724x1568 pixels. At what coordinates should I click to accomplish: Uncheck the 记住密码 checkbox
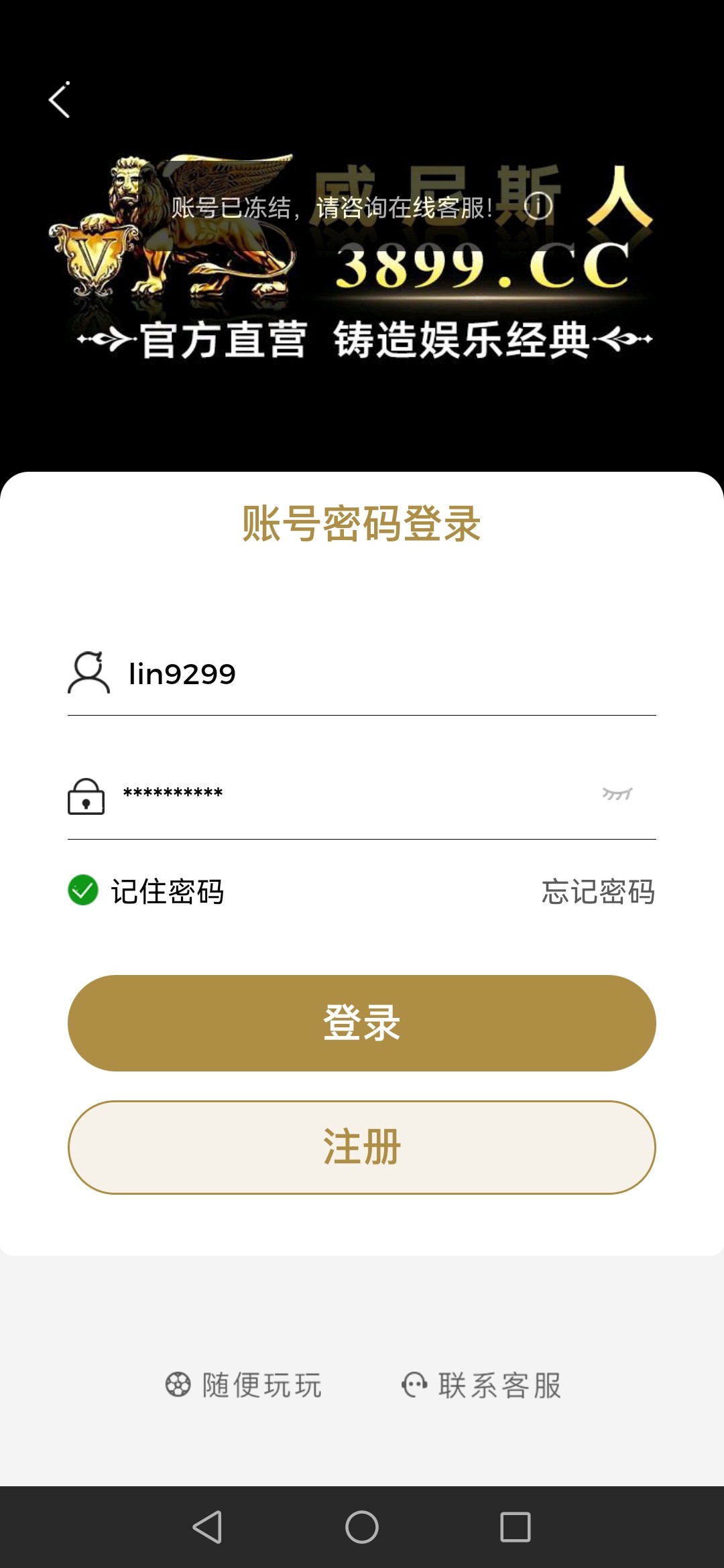(83, 891)
